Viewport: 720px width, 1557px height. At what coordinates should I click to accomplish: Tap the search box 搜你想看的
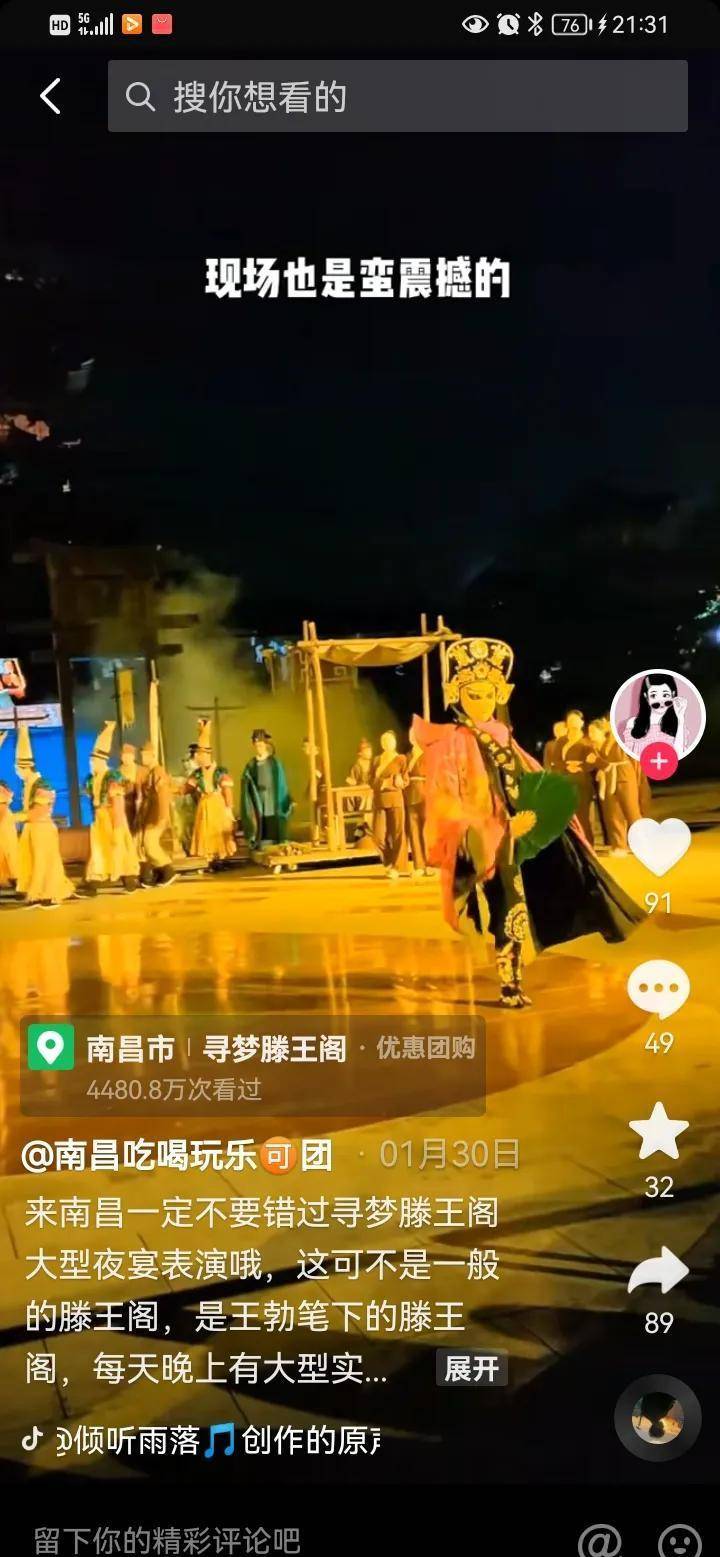(398, 97)
